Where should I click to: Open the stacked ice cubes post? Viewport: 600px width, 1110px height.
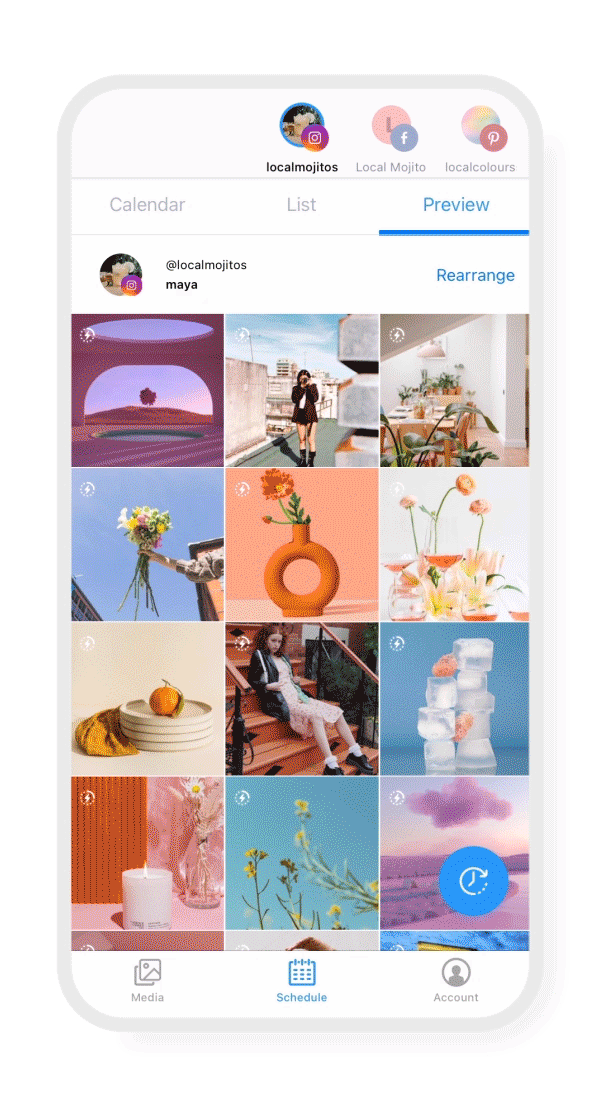tap(455, 699)
